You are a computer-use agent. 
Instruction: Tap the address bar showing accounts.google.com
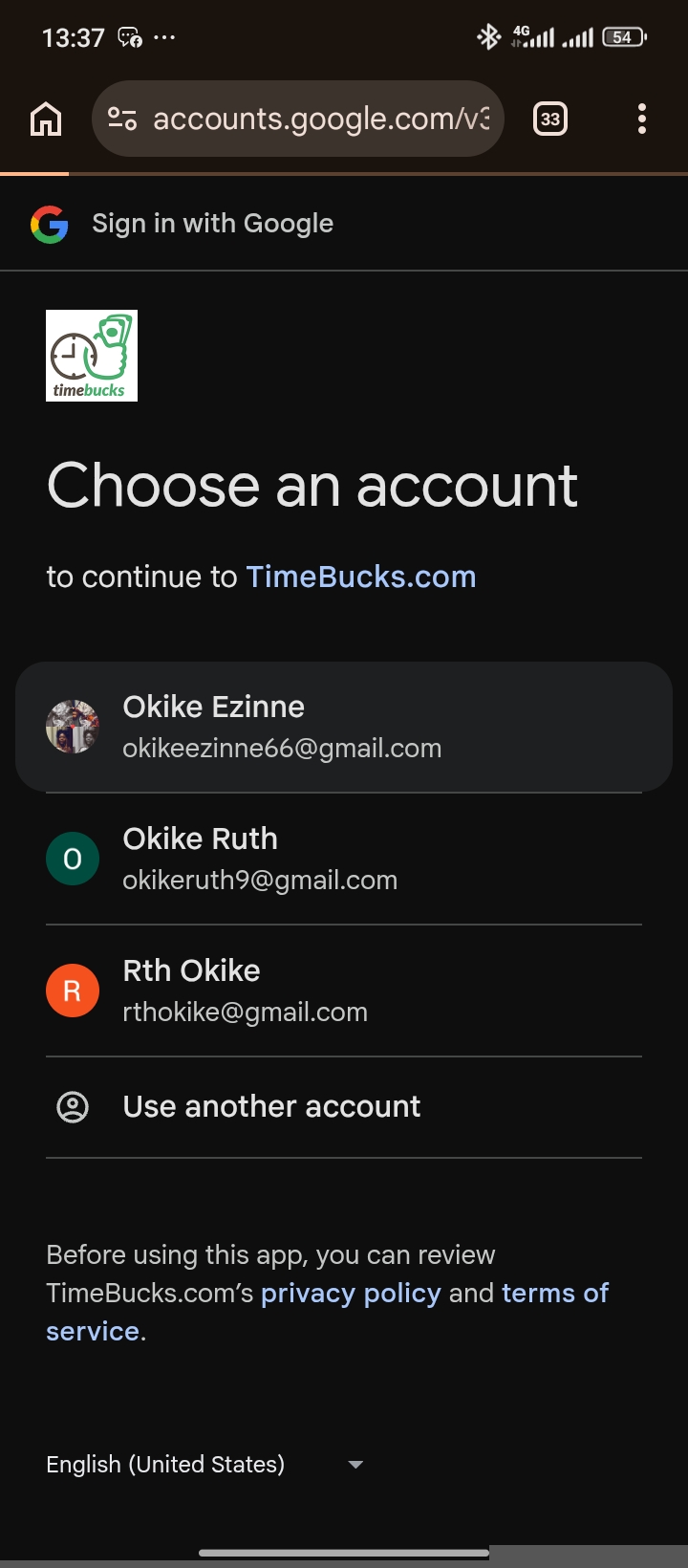[320, 120]
